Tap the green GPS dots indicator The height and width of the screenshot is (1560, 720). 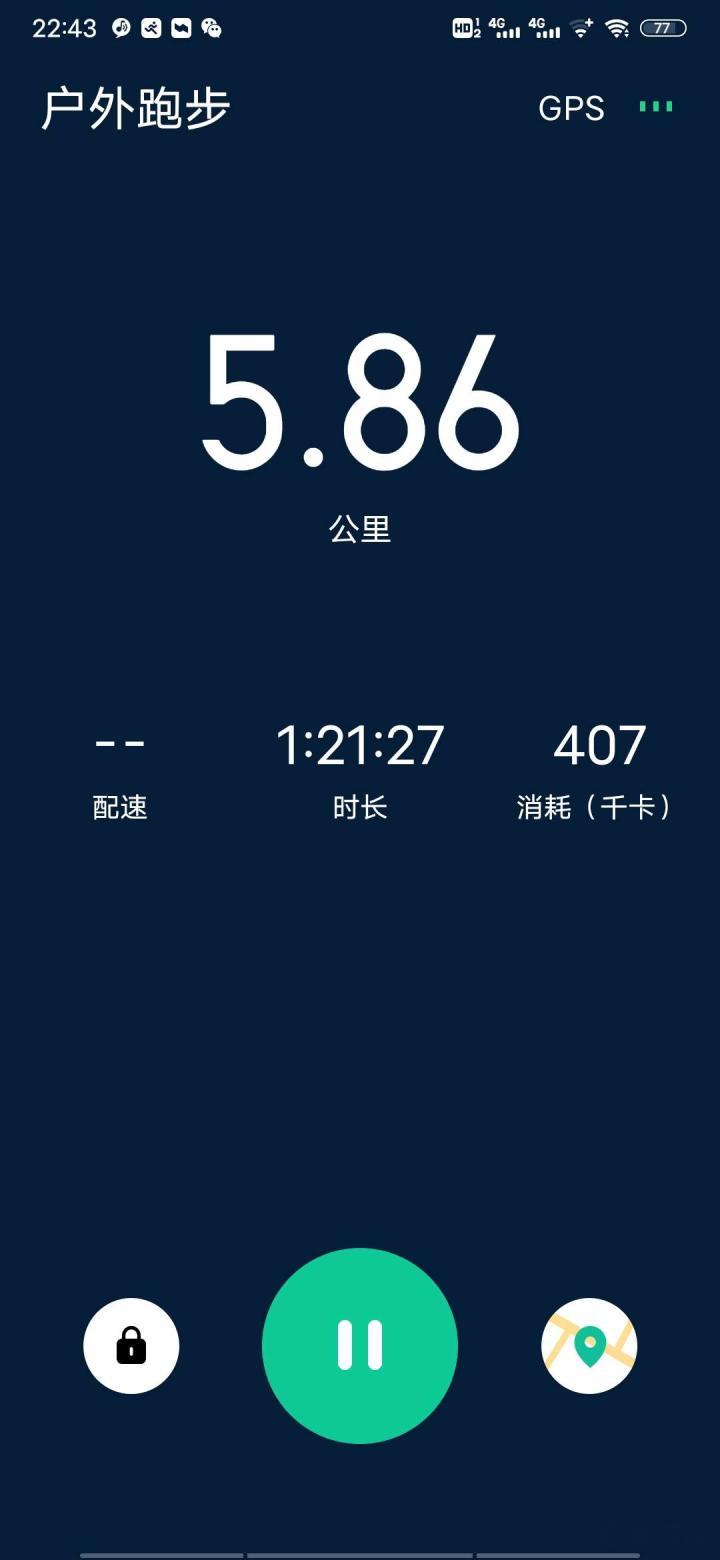(x=655, y=106)
